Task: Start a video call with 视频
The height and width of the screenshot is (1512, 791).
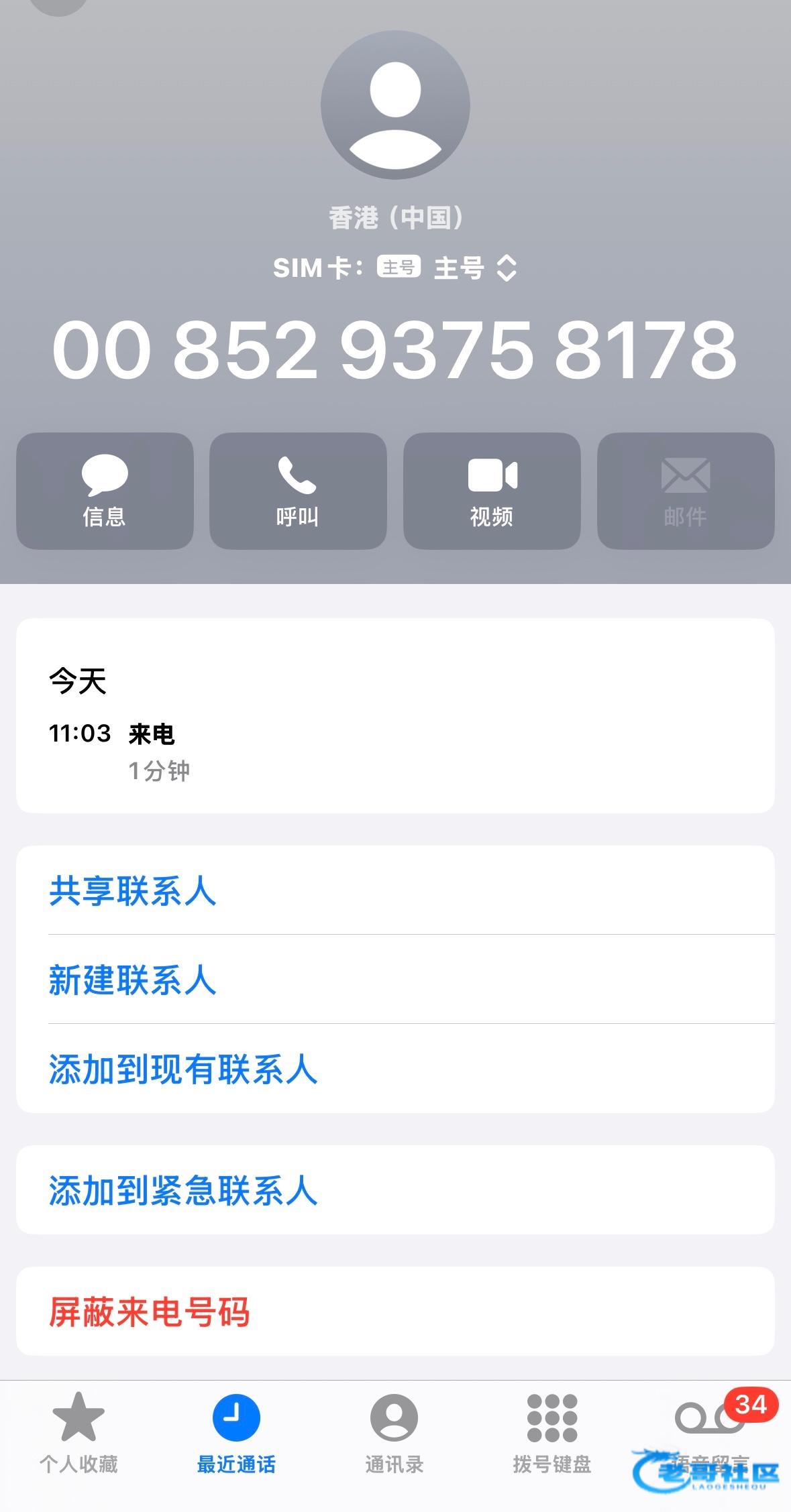Action: pos(492,491)
